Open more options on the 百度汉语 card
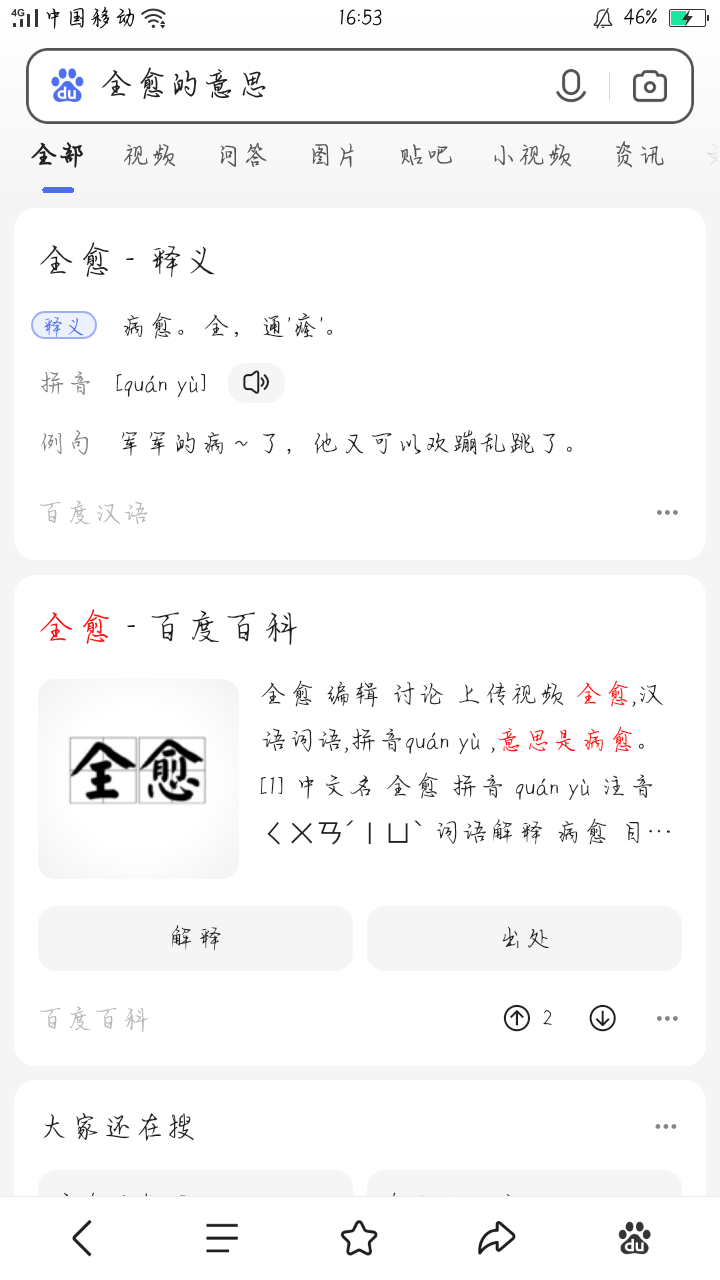Viewport: 720px width, 1280px height. (x=667, y=513)
